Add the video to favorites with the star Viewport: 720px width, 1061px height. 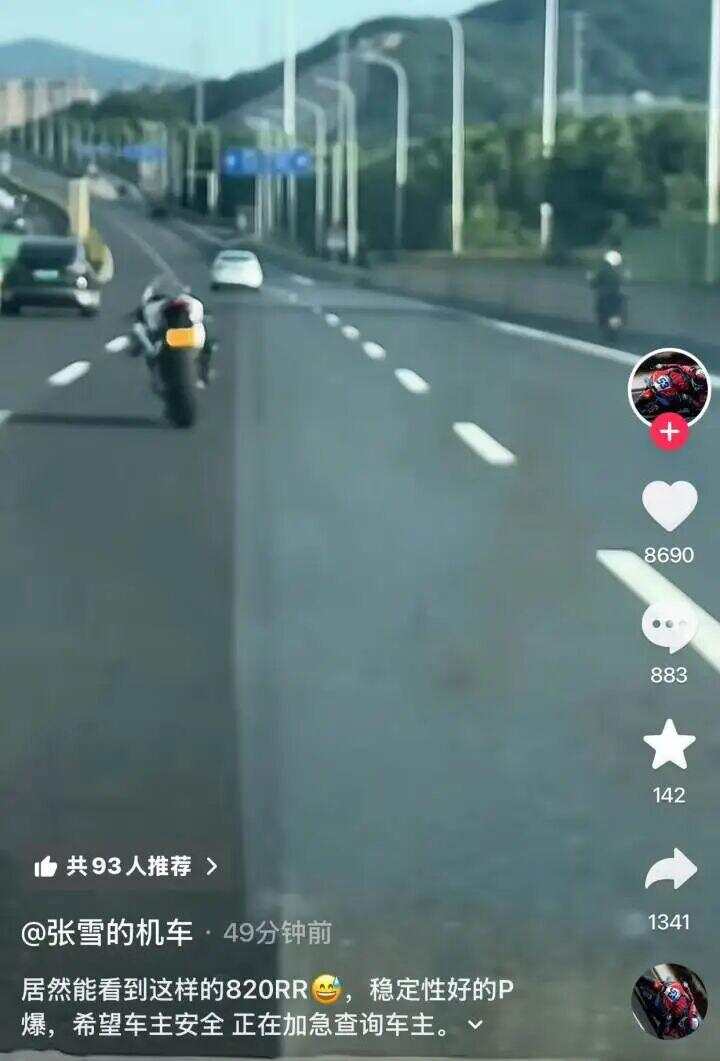pyautogui.click(x=669, y=744)
